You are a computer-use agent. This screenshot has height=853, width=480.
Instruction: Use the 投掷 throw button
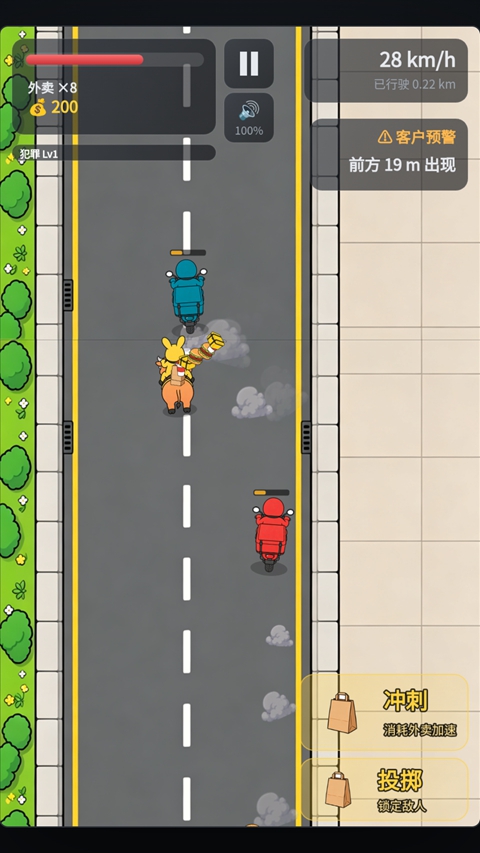pos(385,789)
